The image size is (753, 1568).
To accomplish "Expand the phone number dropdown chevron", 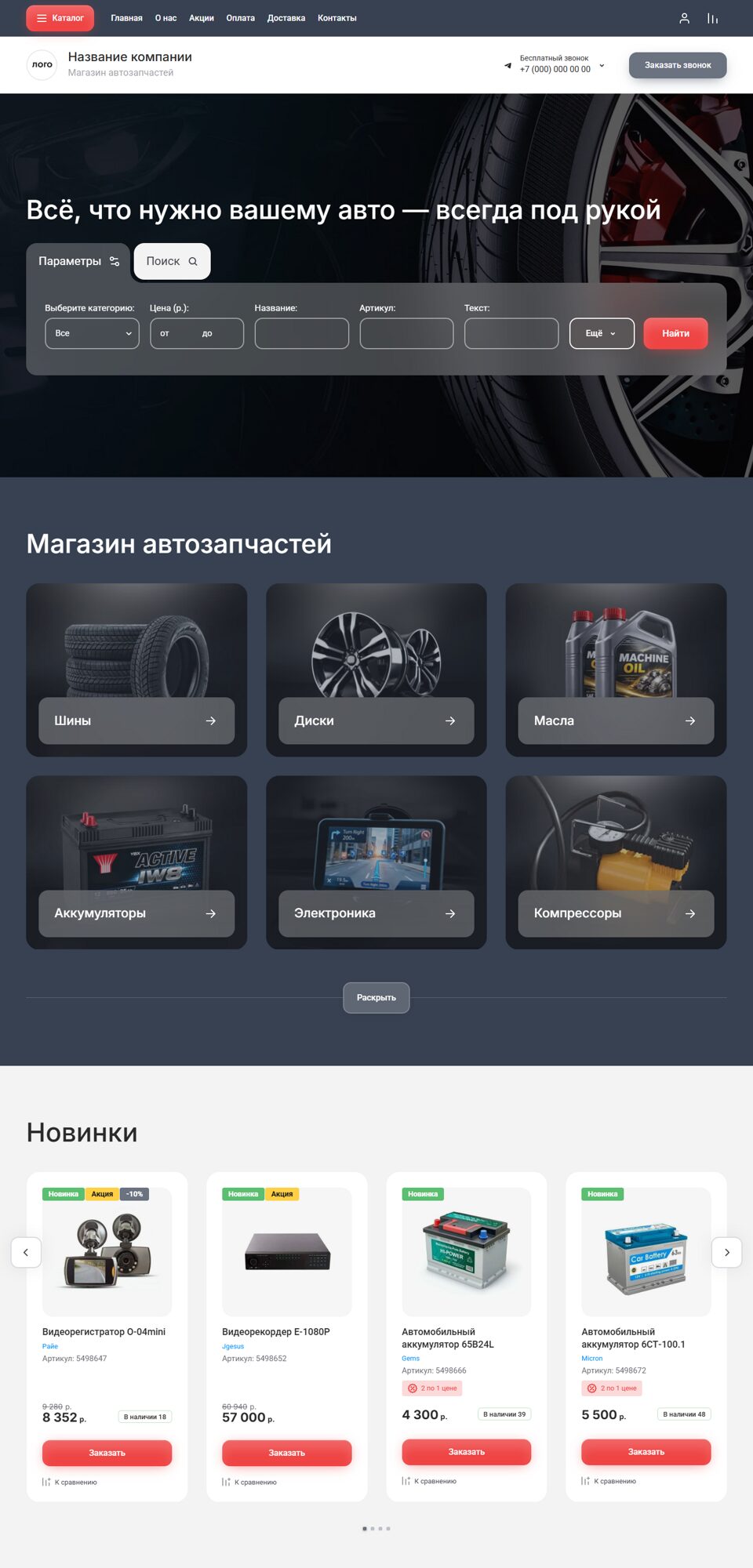I will click(602, 65).
